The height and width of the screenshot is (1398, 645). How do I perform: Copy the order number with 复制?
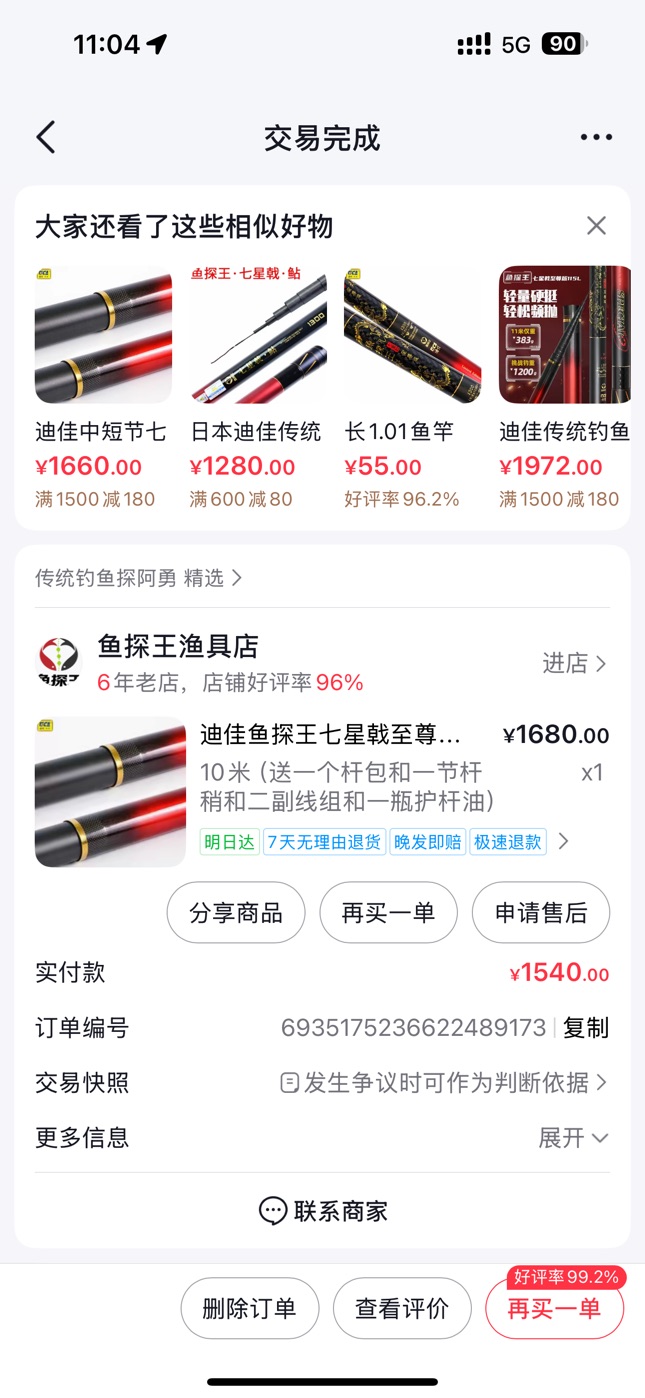click(585, 1028)
